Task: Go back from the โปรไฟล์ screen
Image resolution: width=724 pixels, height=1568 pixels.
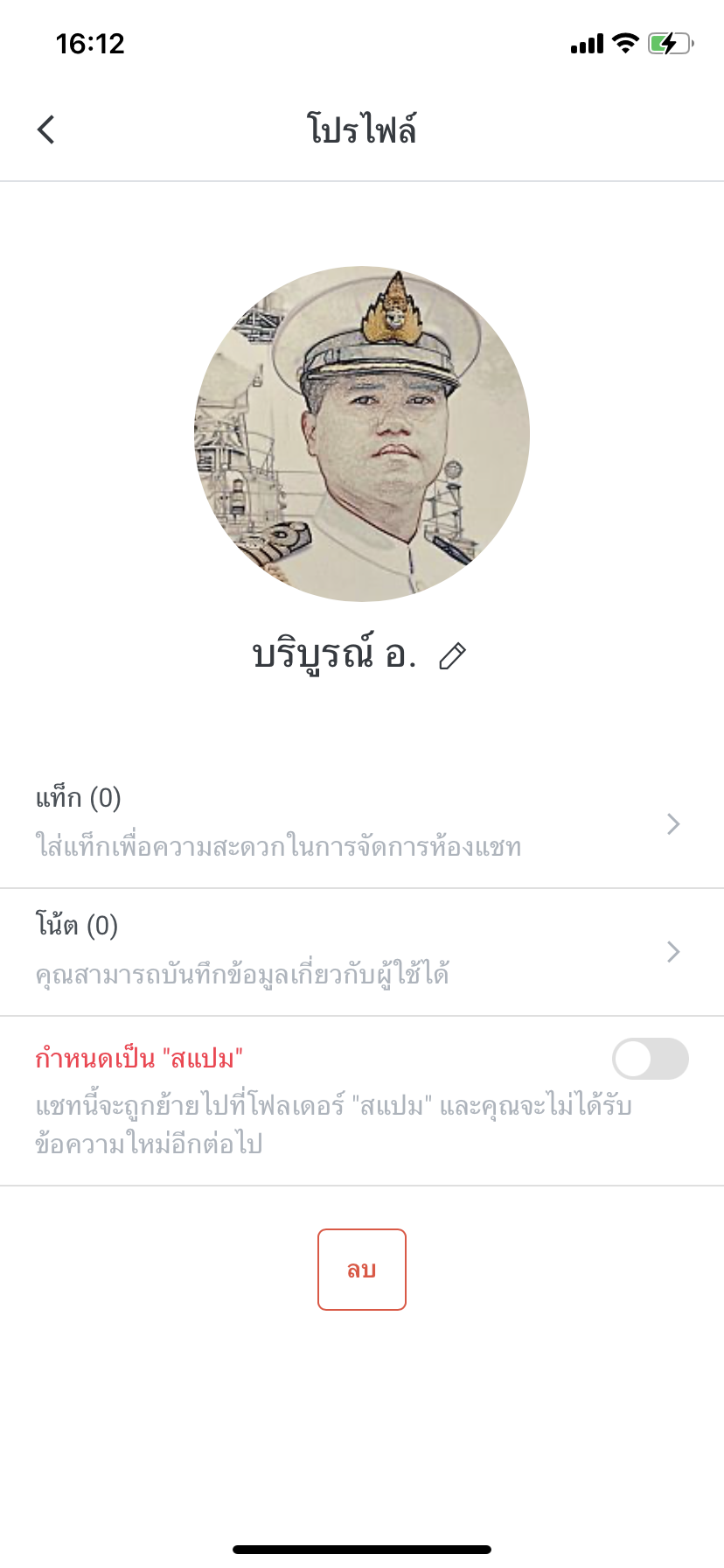Action: 46,129
